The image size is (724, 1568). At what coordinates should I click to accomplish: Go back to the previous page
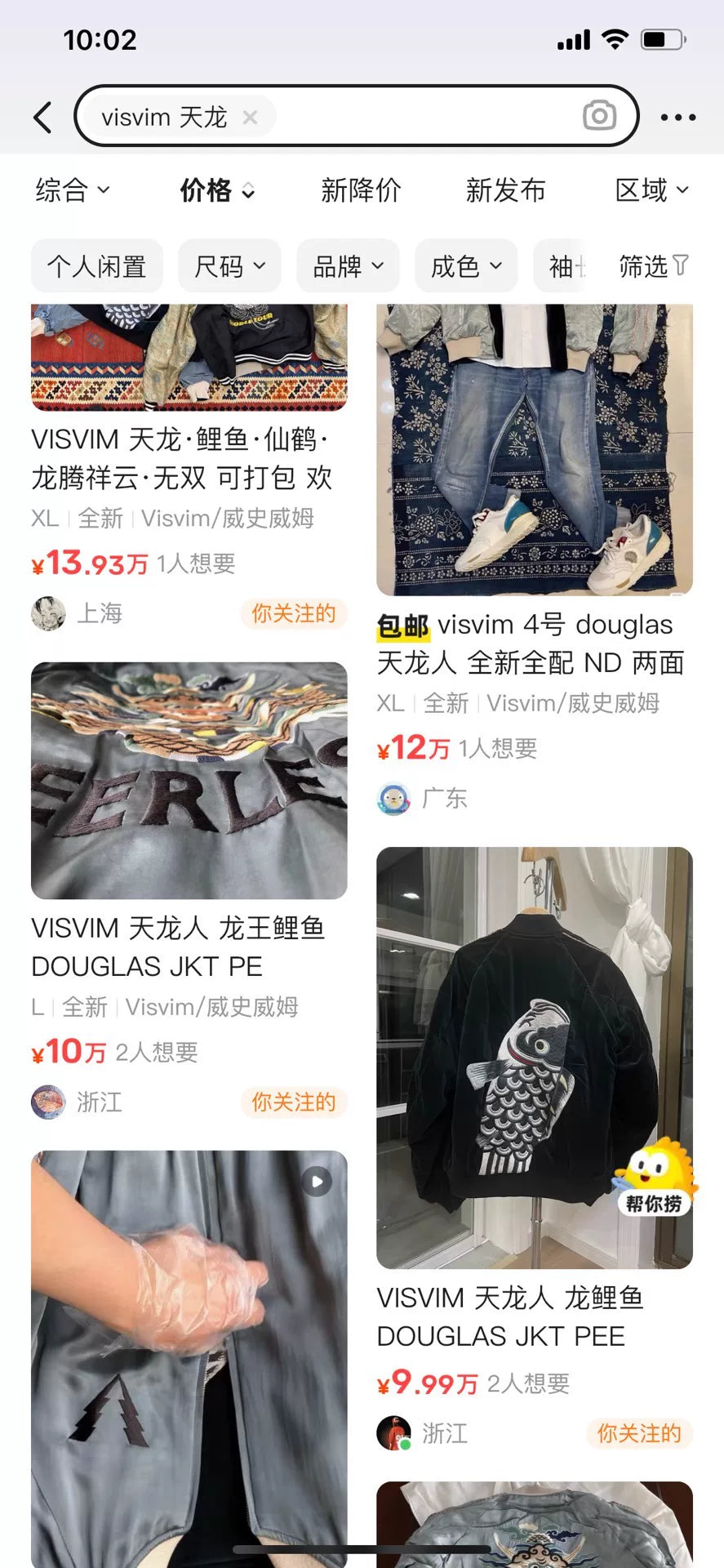point(43,118)
